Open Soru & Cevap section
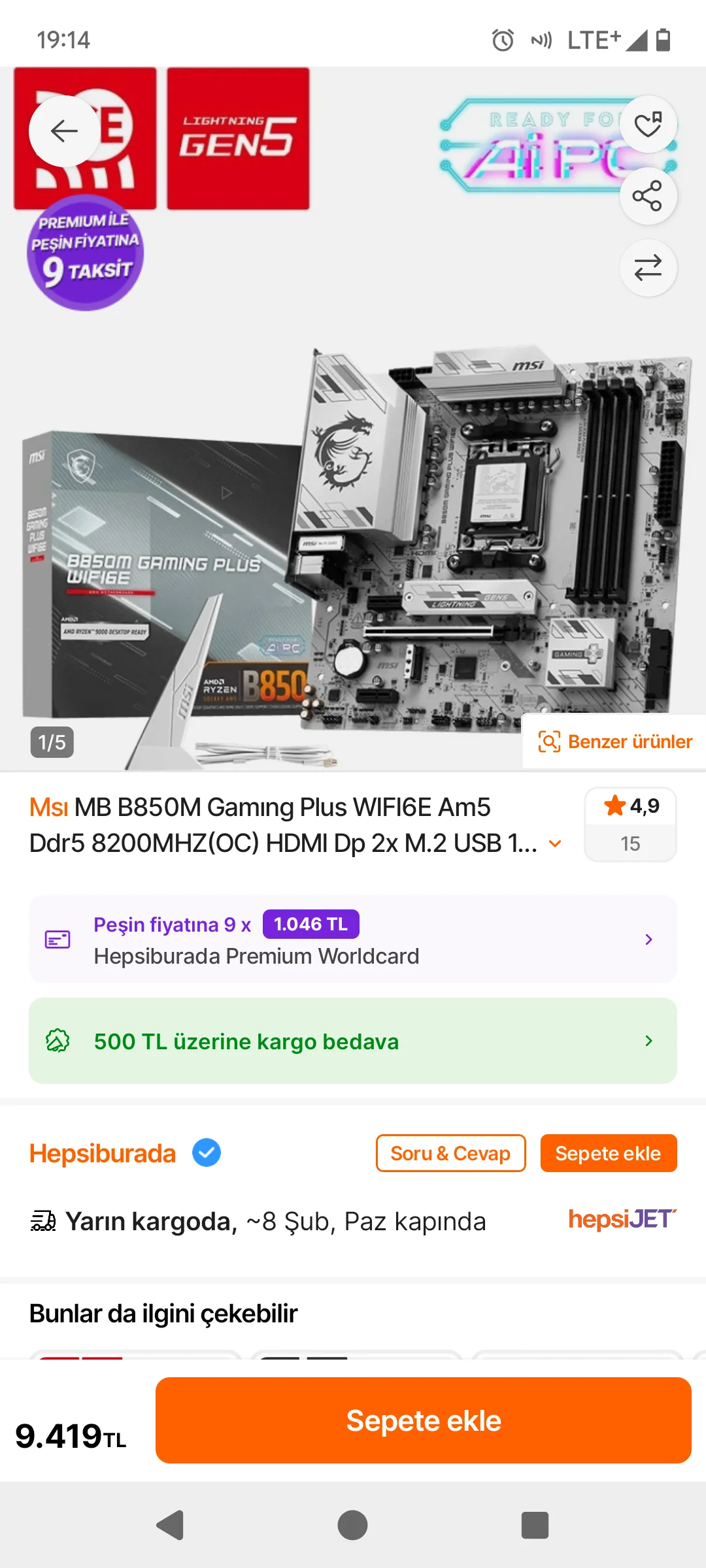The width and height of the screenshot is (706, 1568). 450,1154
